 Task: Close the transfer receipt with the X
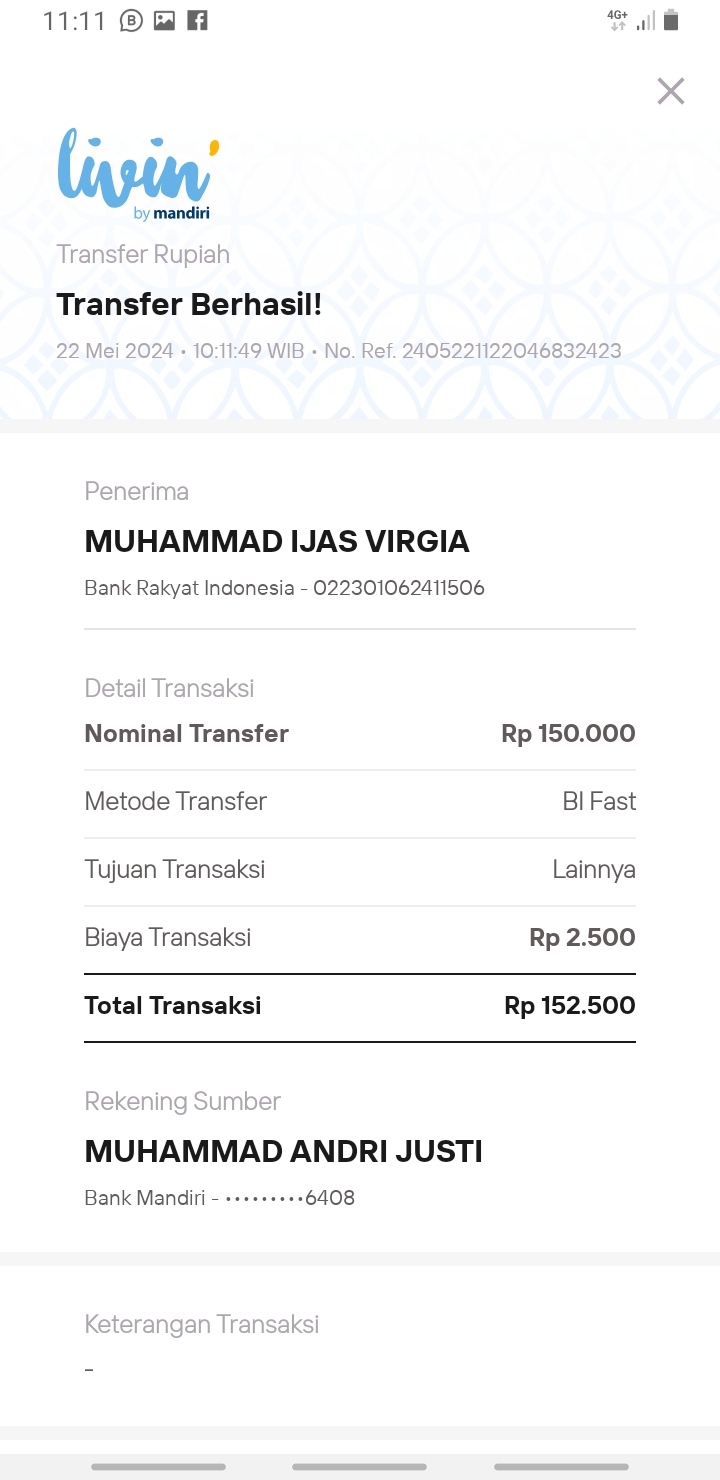(671, 91)
